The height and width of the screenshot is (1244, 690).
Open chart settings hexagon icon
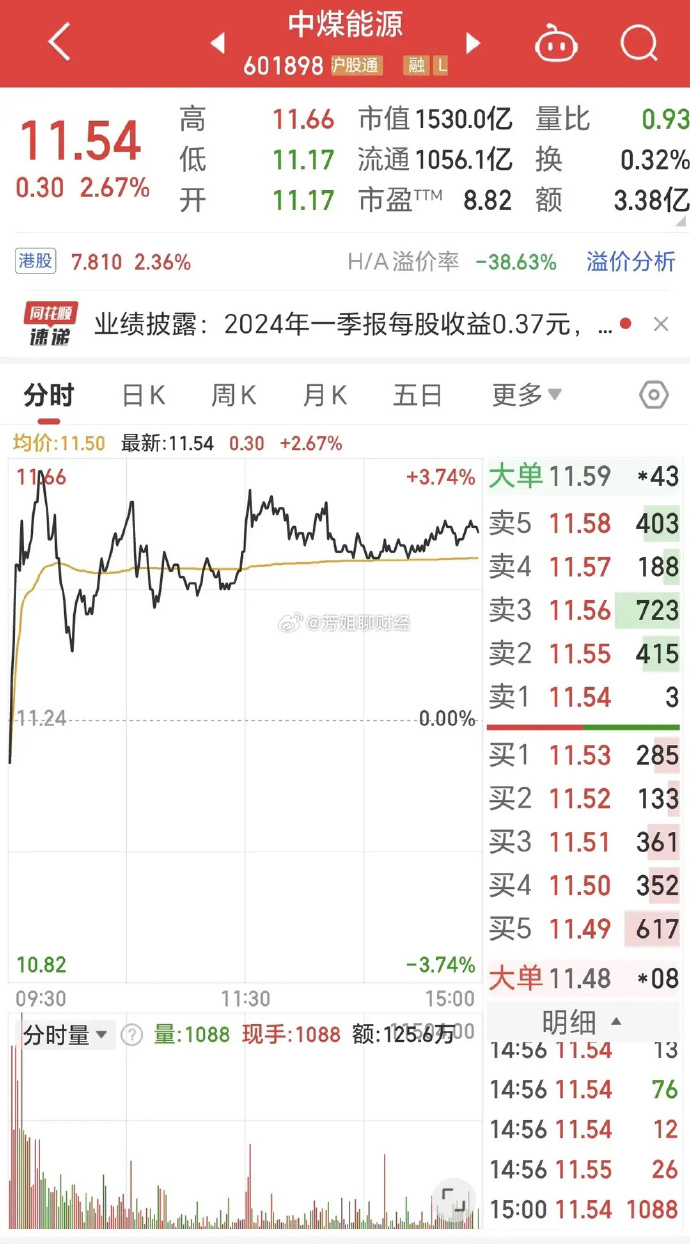(x=653, y=395)
